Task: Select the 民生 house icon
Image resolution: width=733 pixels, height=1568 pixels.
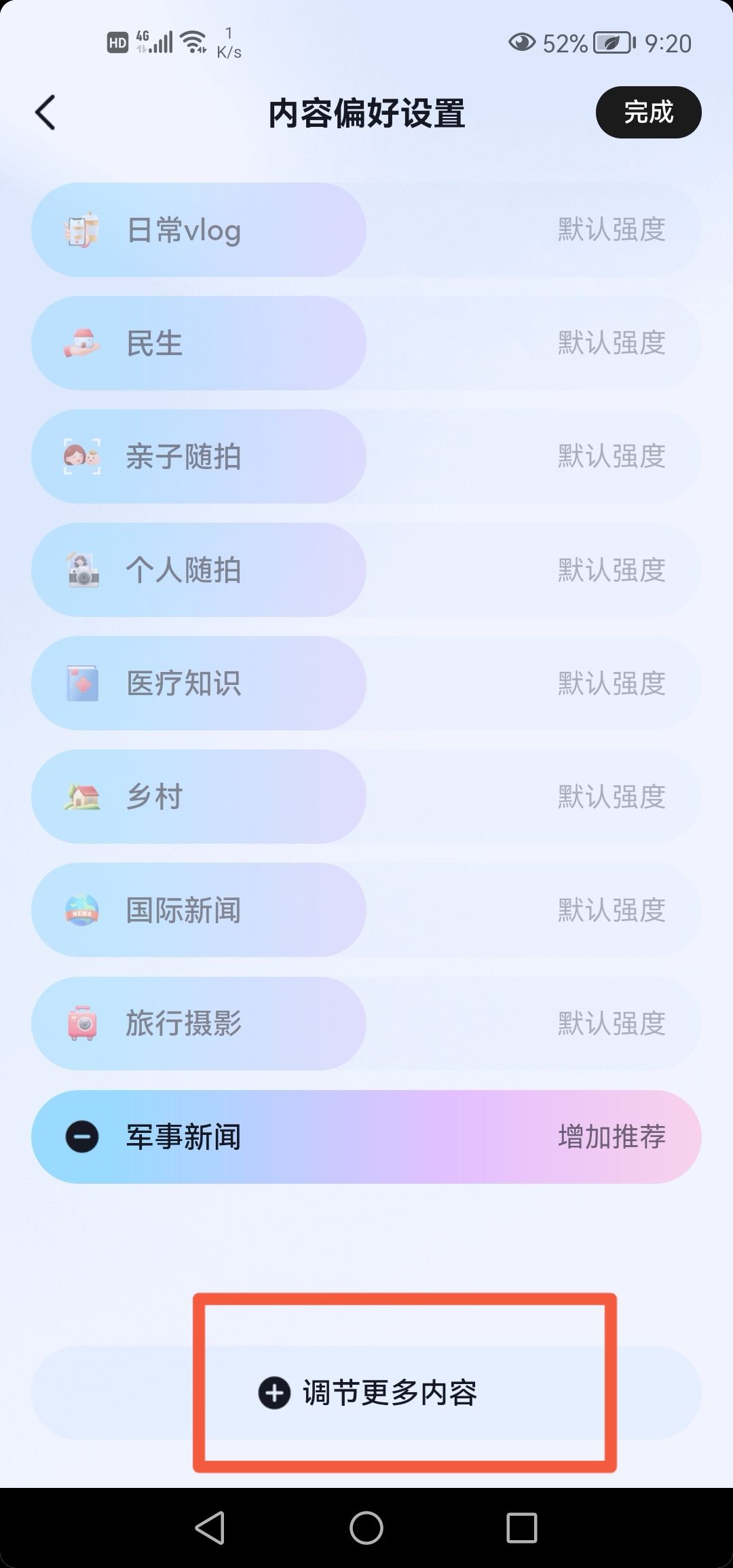Action: pos(83,343)
